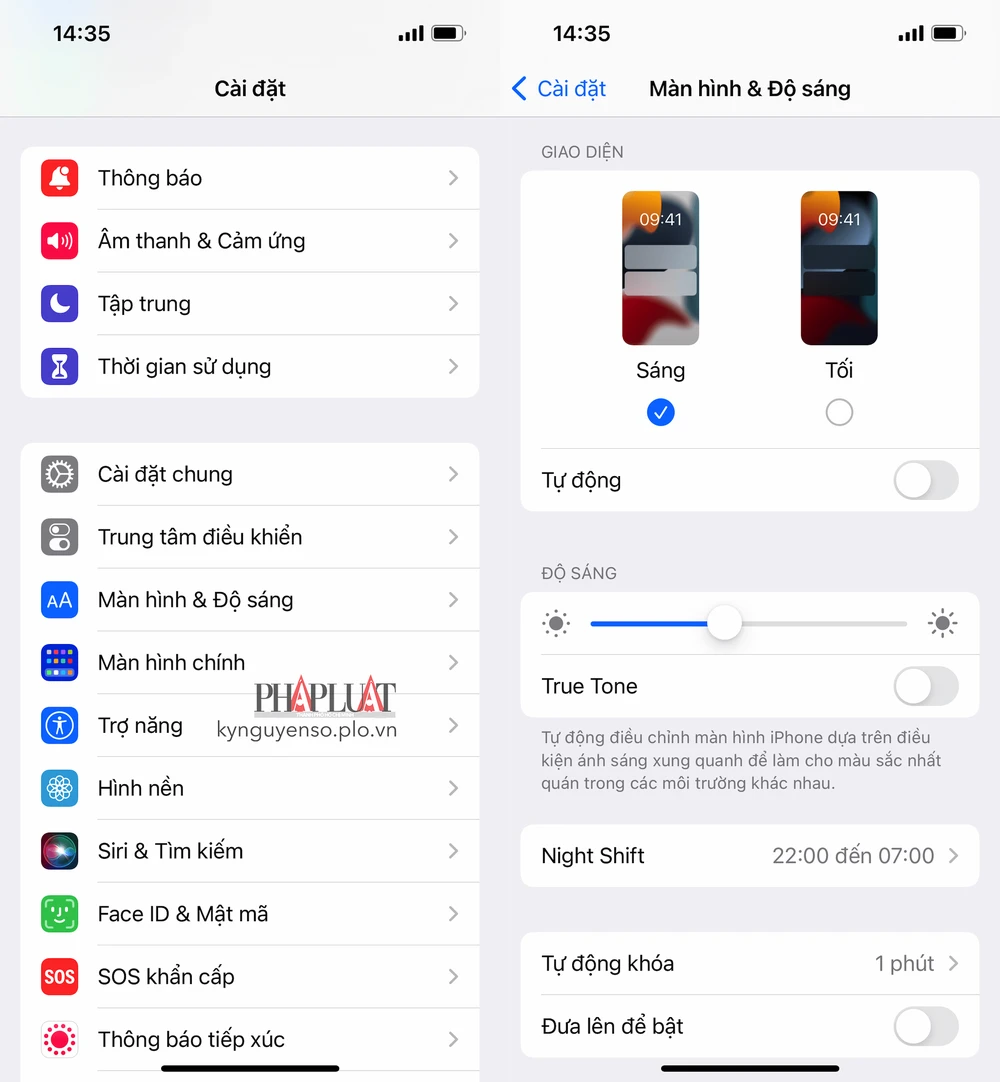The width and height of the screenshot is (1000, 1082).
Task: Enable True Tone
Action: (x=925, y=686)
